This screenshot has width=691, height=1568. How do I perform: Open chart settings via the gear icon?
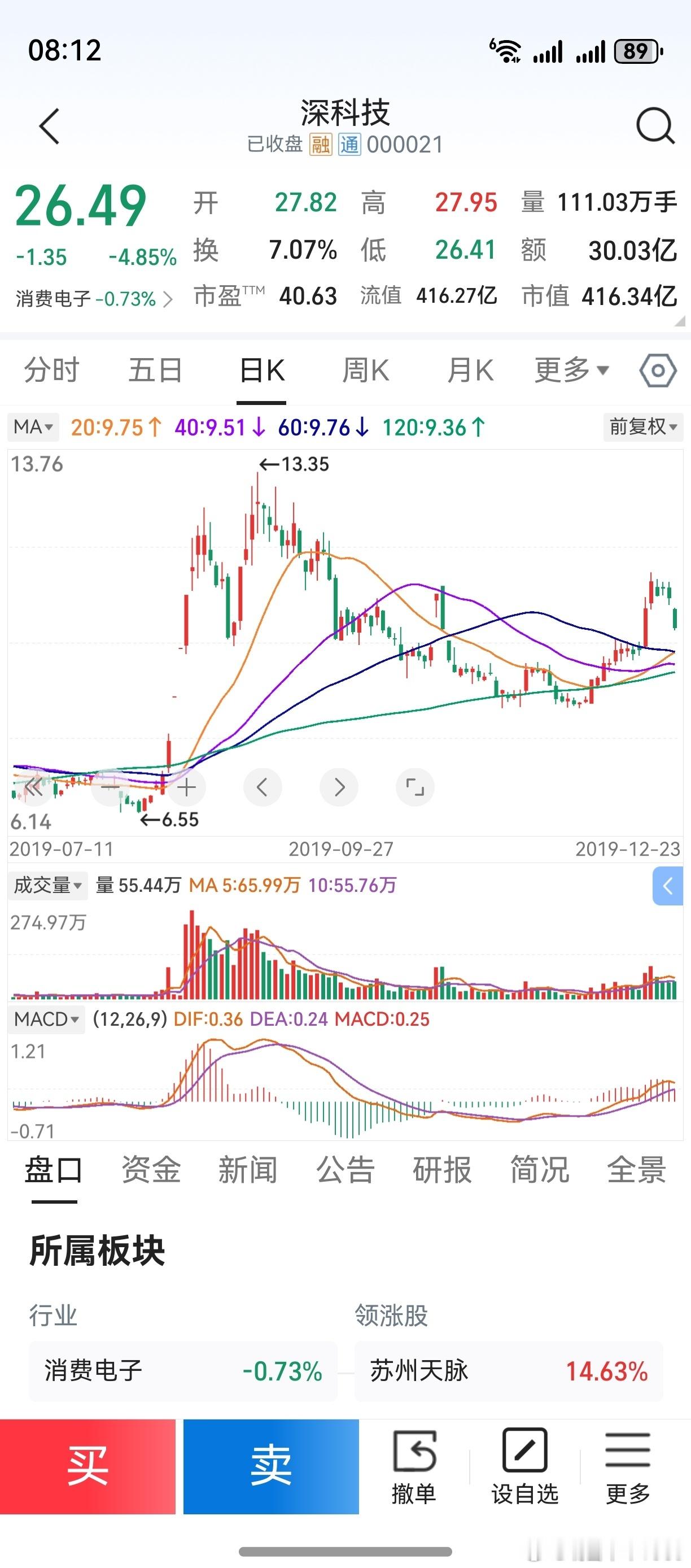658,369
